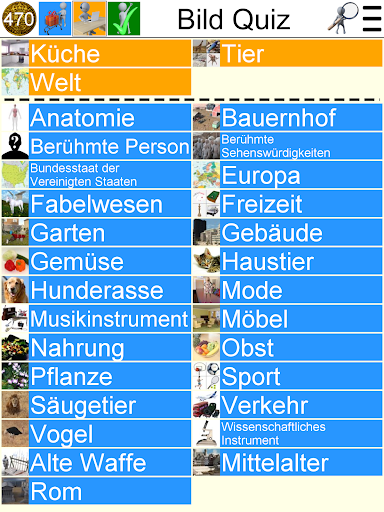384x512 pixels.
Task: Choose Wissenschaftliches Instrument category
Action: coord(287,433)
